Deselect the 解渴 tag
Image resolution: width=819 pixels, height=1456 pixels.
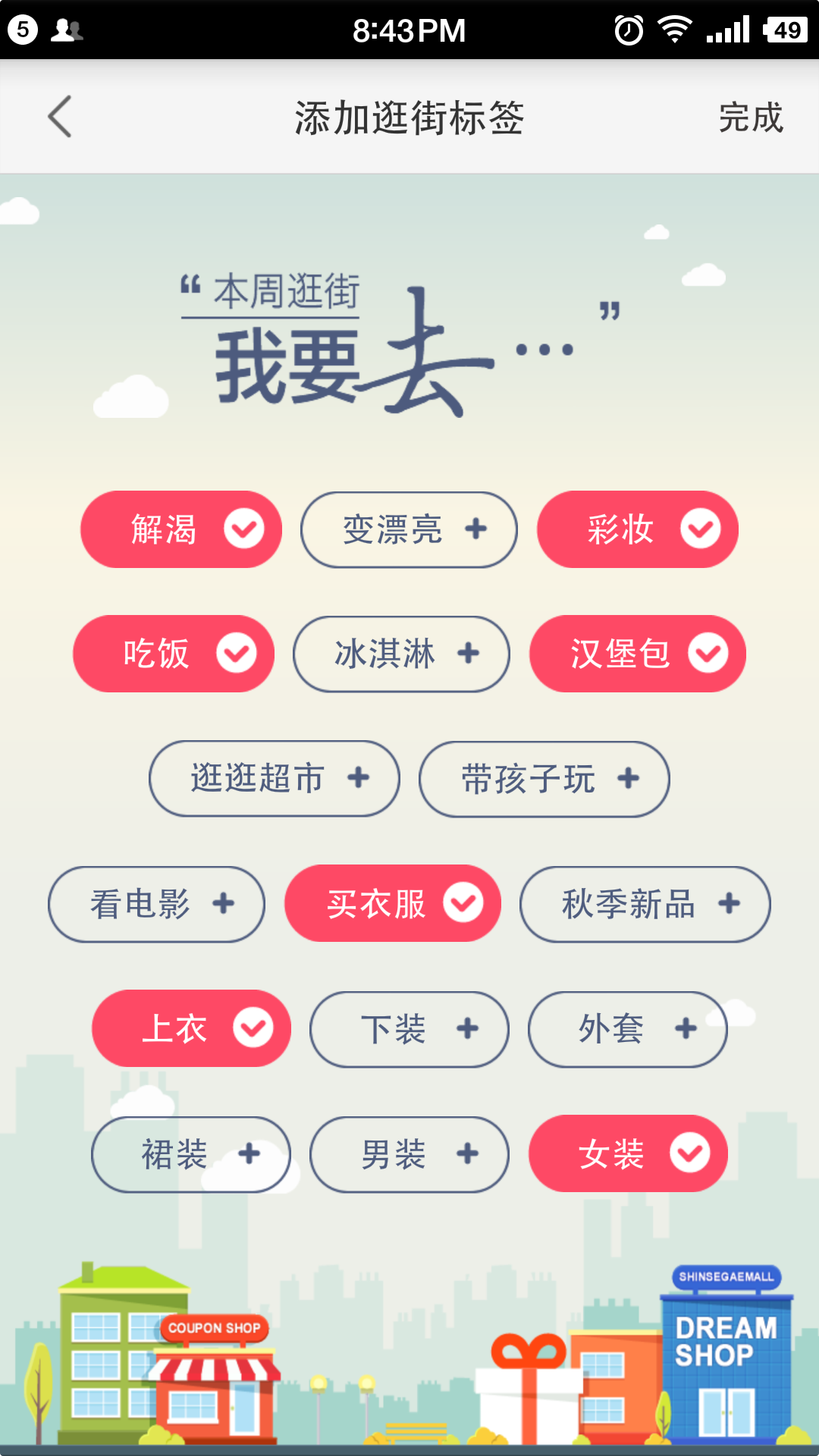point(181,529)
